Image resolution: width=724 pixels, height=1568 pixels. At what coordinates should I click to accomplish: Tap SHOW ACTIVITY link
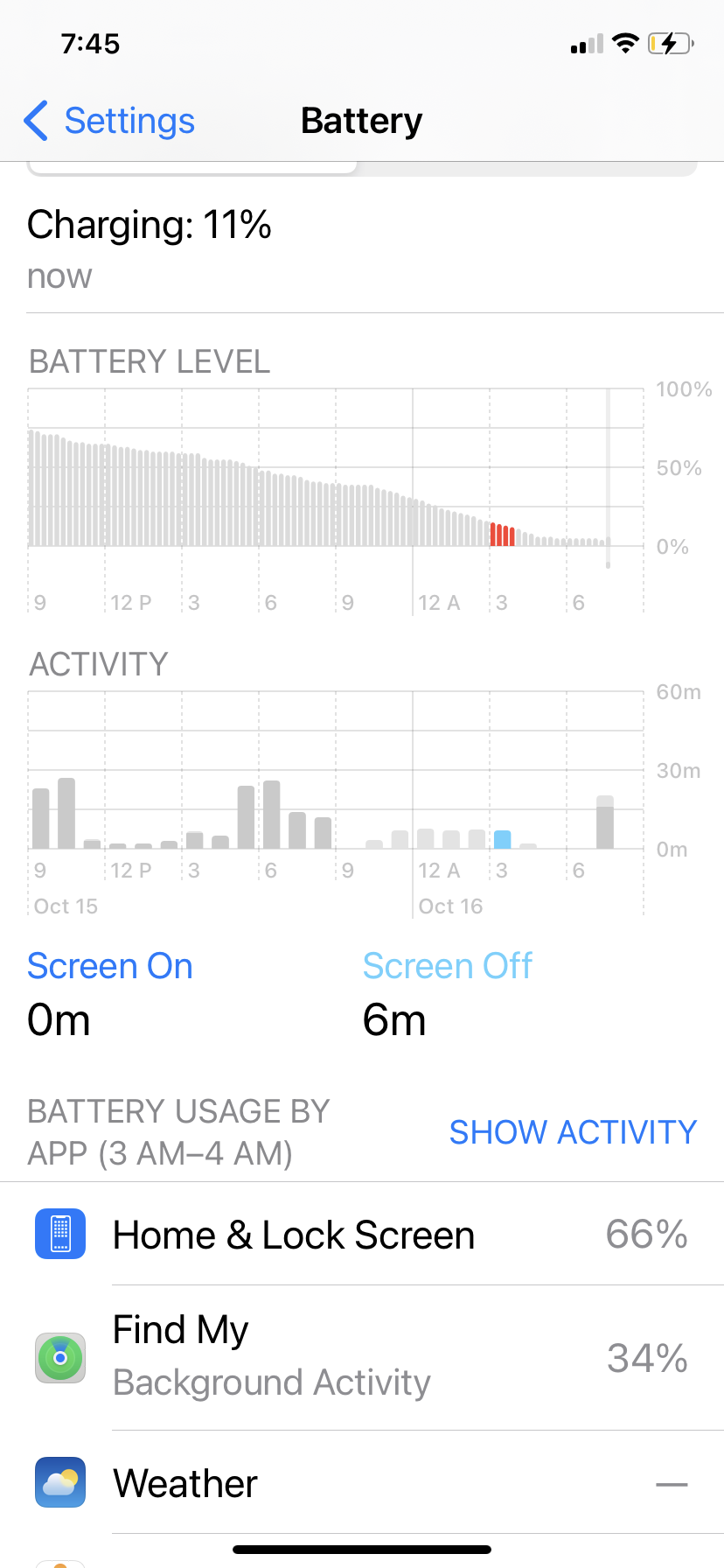pyautogui.click(x=573, y=1132)
